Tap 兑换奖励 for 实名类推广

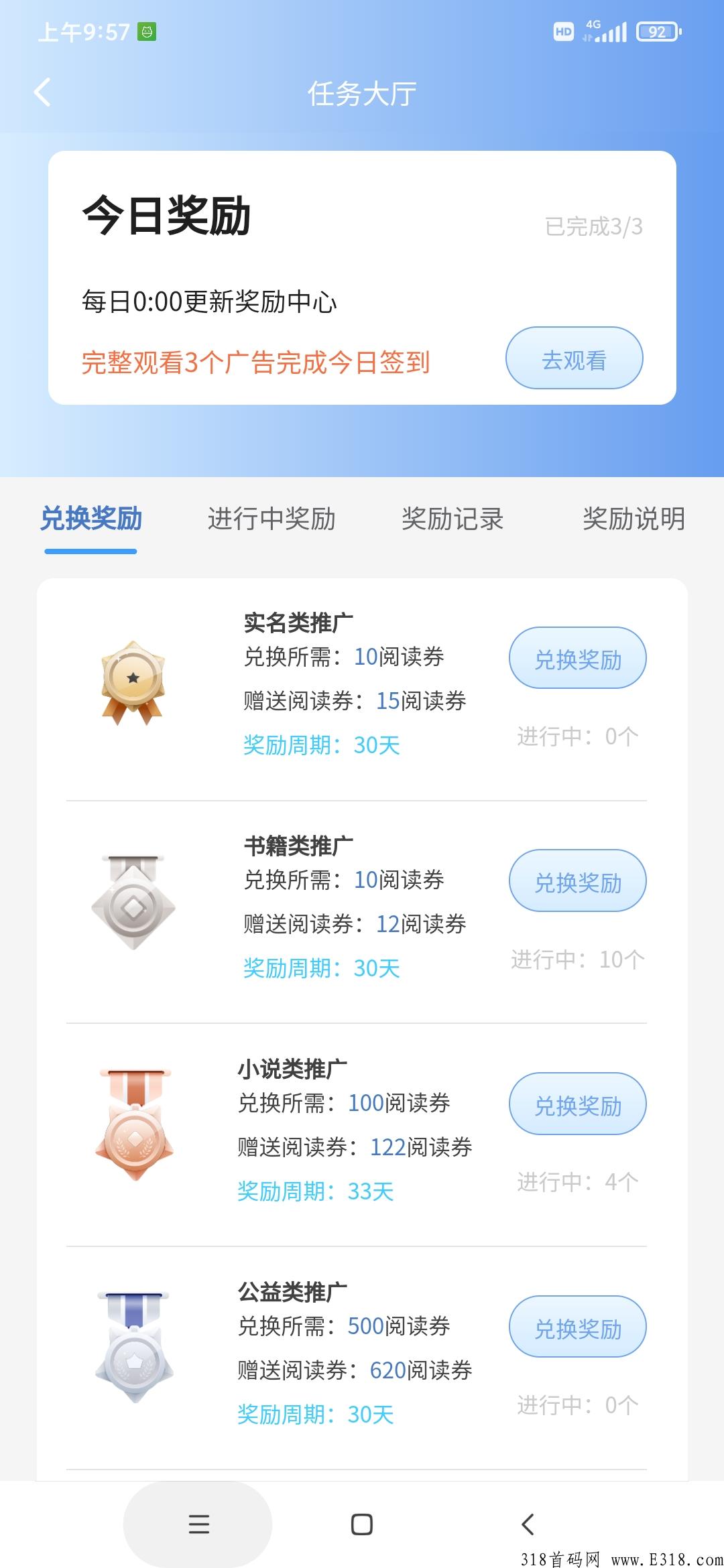coord(578,658)
